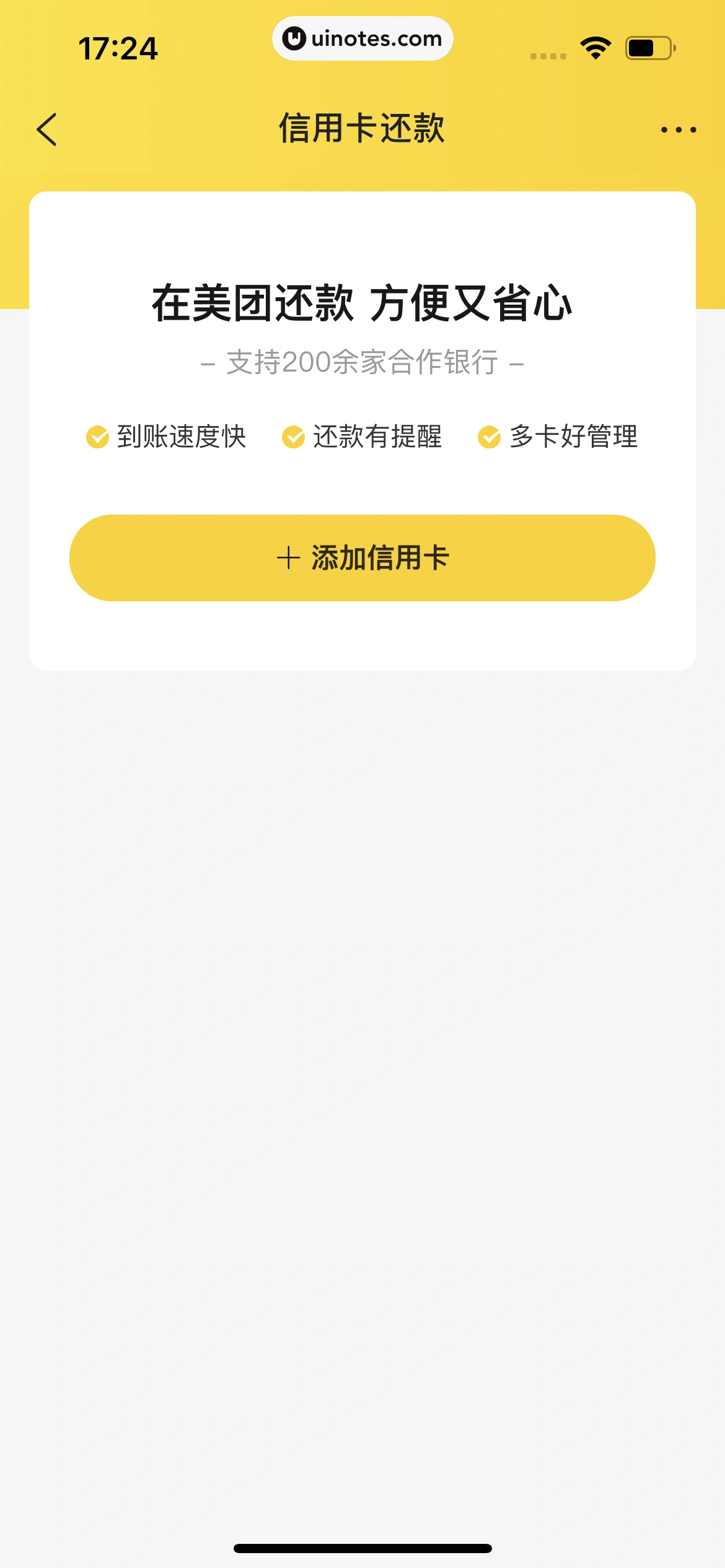Tap the plus icon inside the yellow button
Image resolution: width=725 pixels, height=1568 pixels.
(x=289, y=558)
